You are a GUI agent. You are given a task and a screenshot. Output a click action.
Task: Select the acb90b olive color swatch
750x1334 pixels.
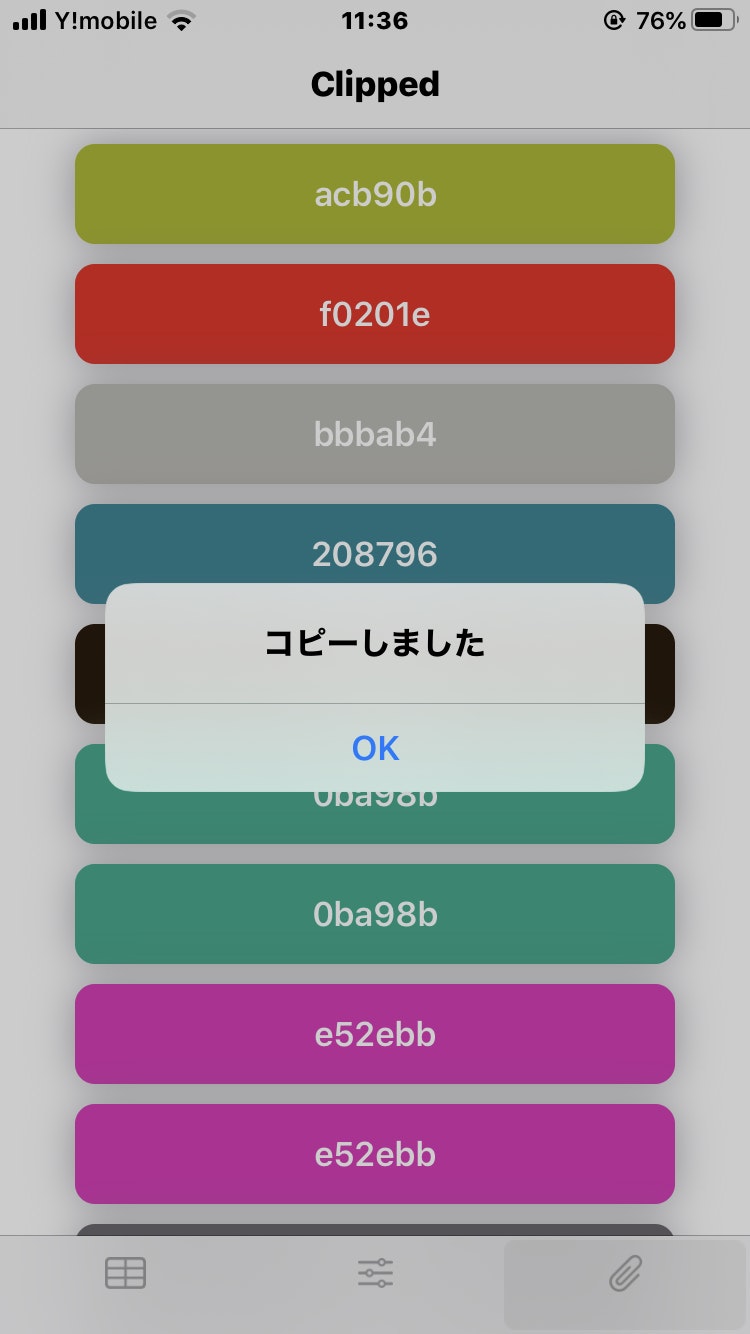pyautogui.click(x=375, y=194)
